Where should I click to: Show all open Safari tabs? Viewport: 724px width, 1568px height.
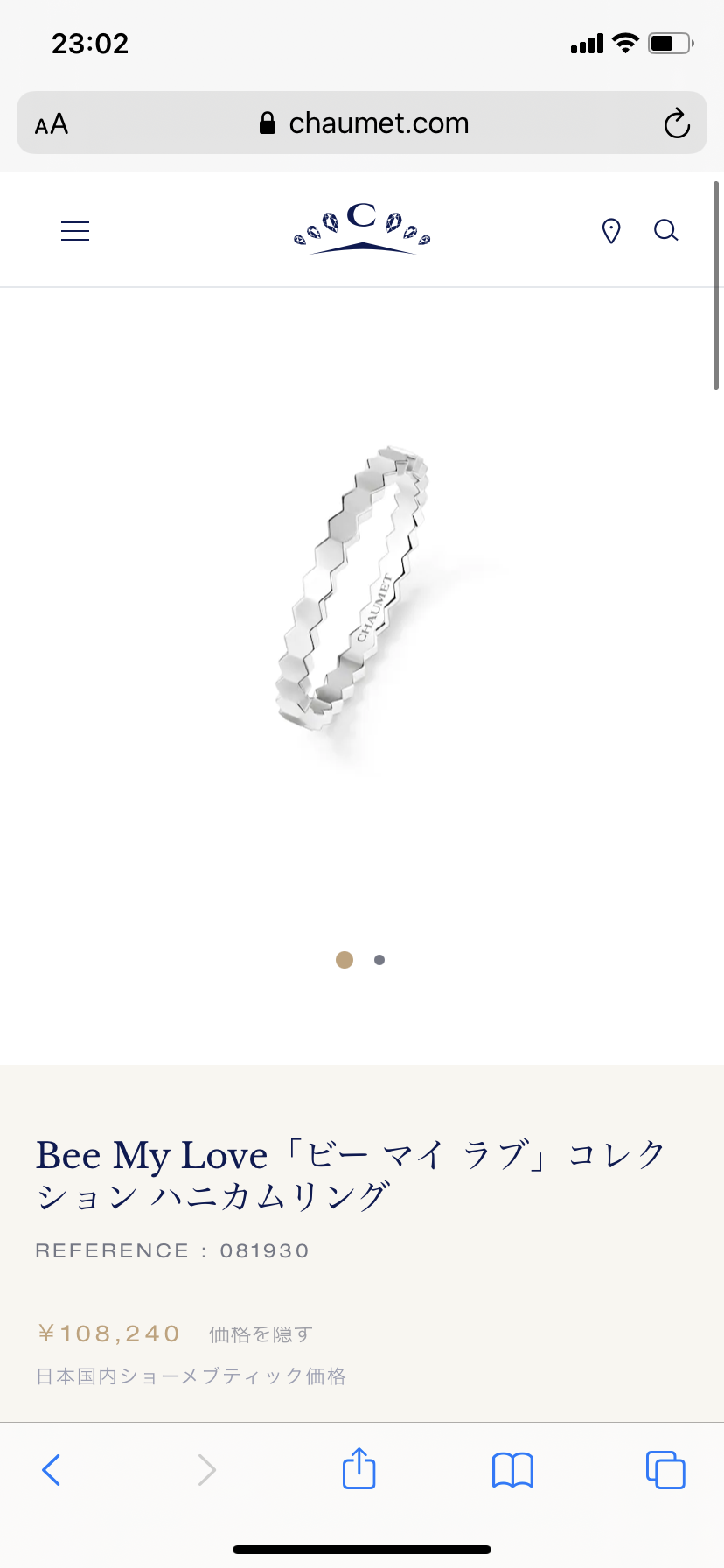click(665, 1470)
